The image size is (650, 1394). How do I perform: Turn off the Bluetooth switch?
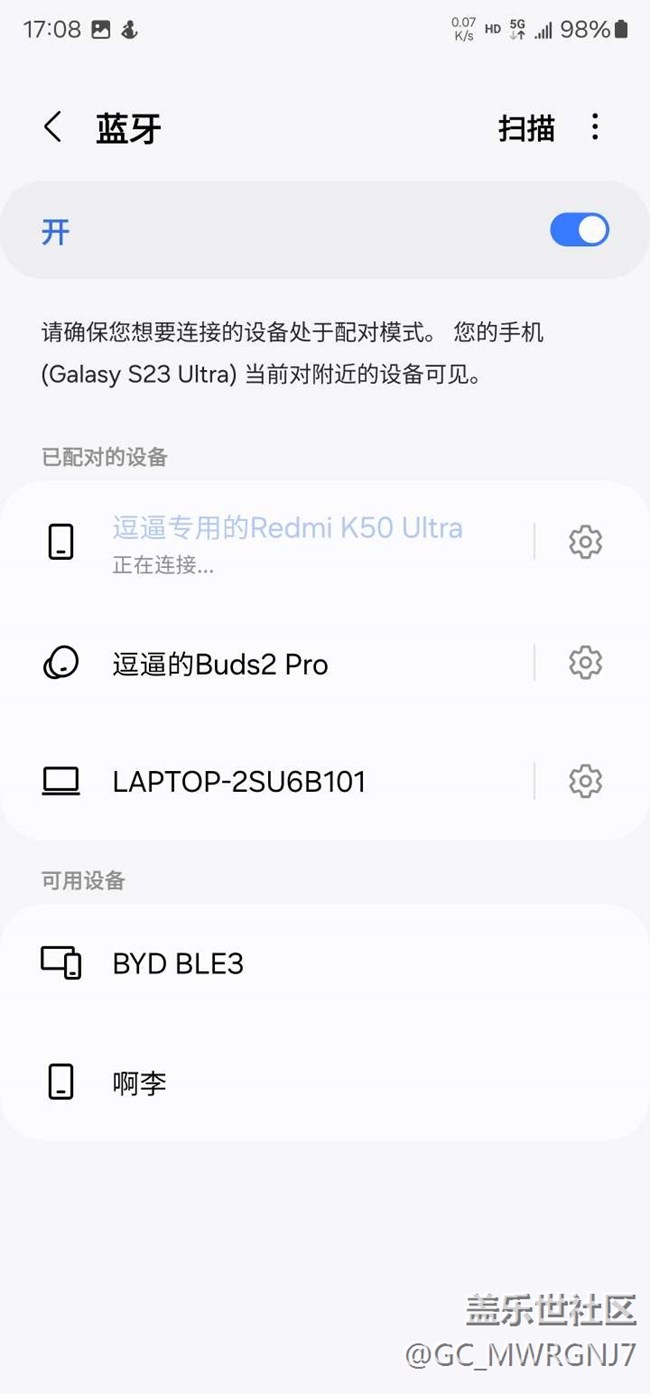pyautogui.click(x=579, y=230)
